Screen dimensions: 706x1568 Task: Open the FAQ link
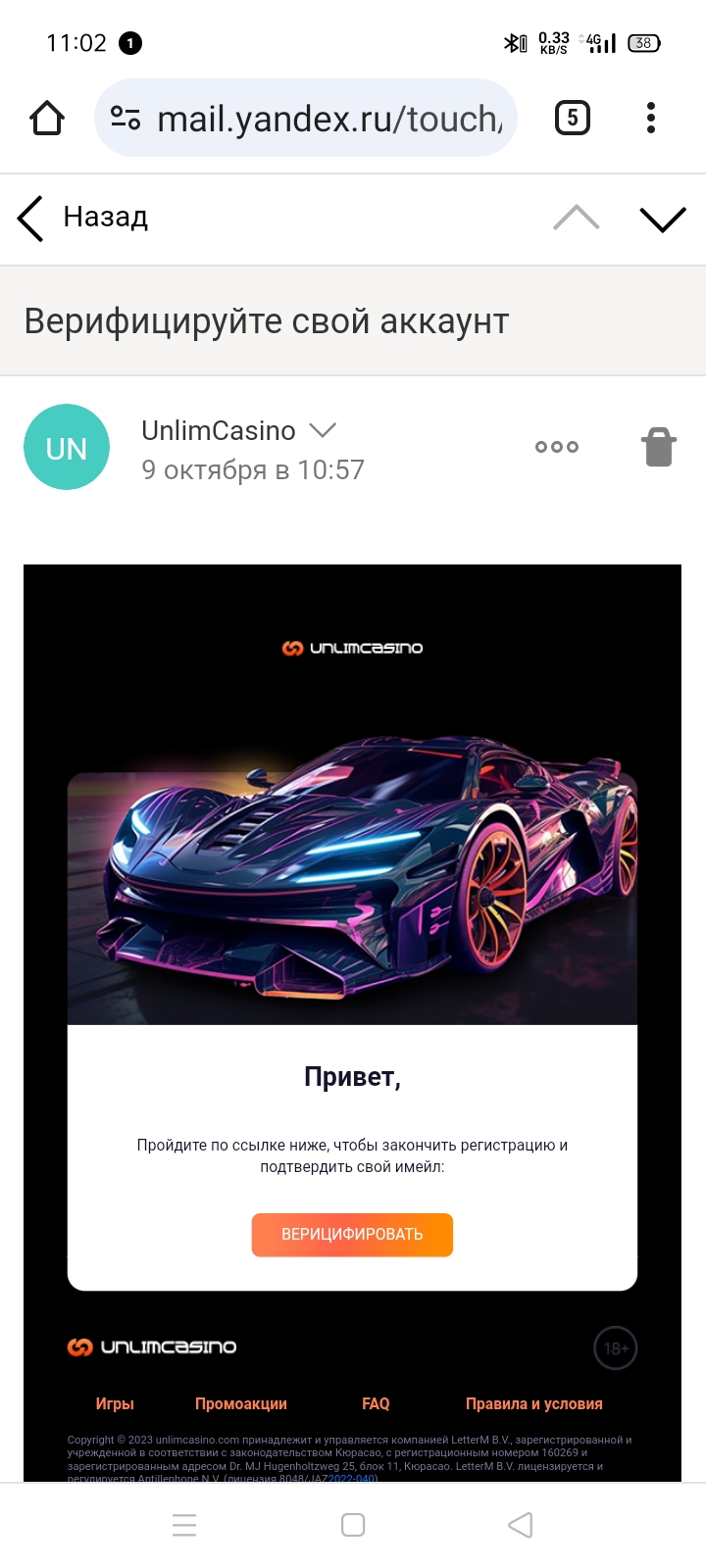(376, 1403)
